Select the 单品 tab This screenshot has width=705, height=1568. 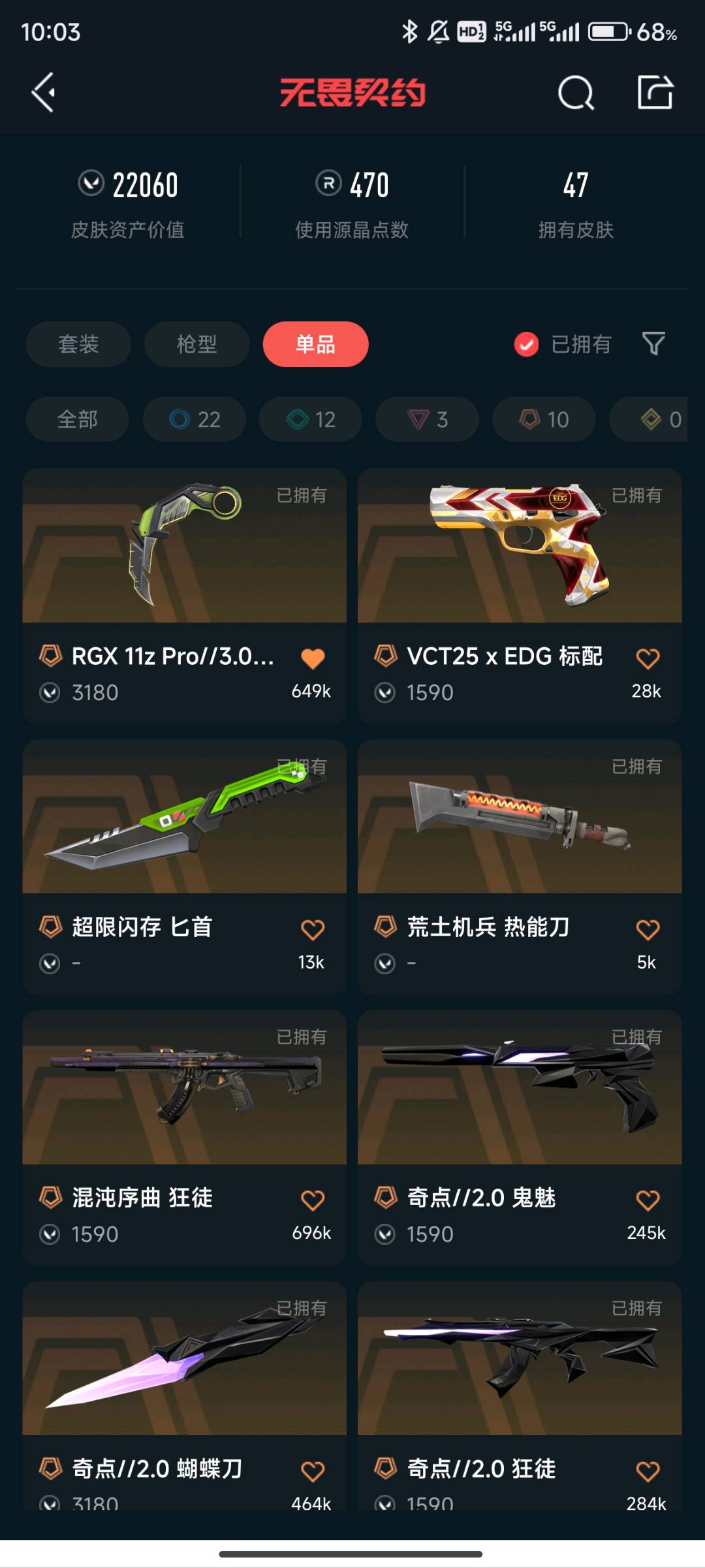[315, 344]
